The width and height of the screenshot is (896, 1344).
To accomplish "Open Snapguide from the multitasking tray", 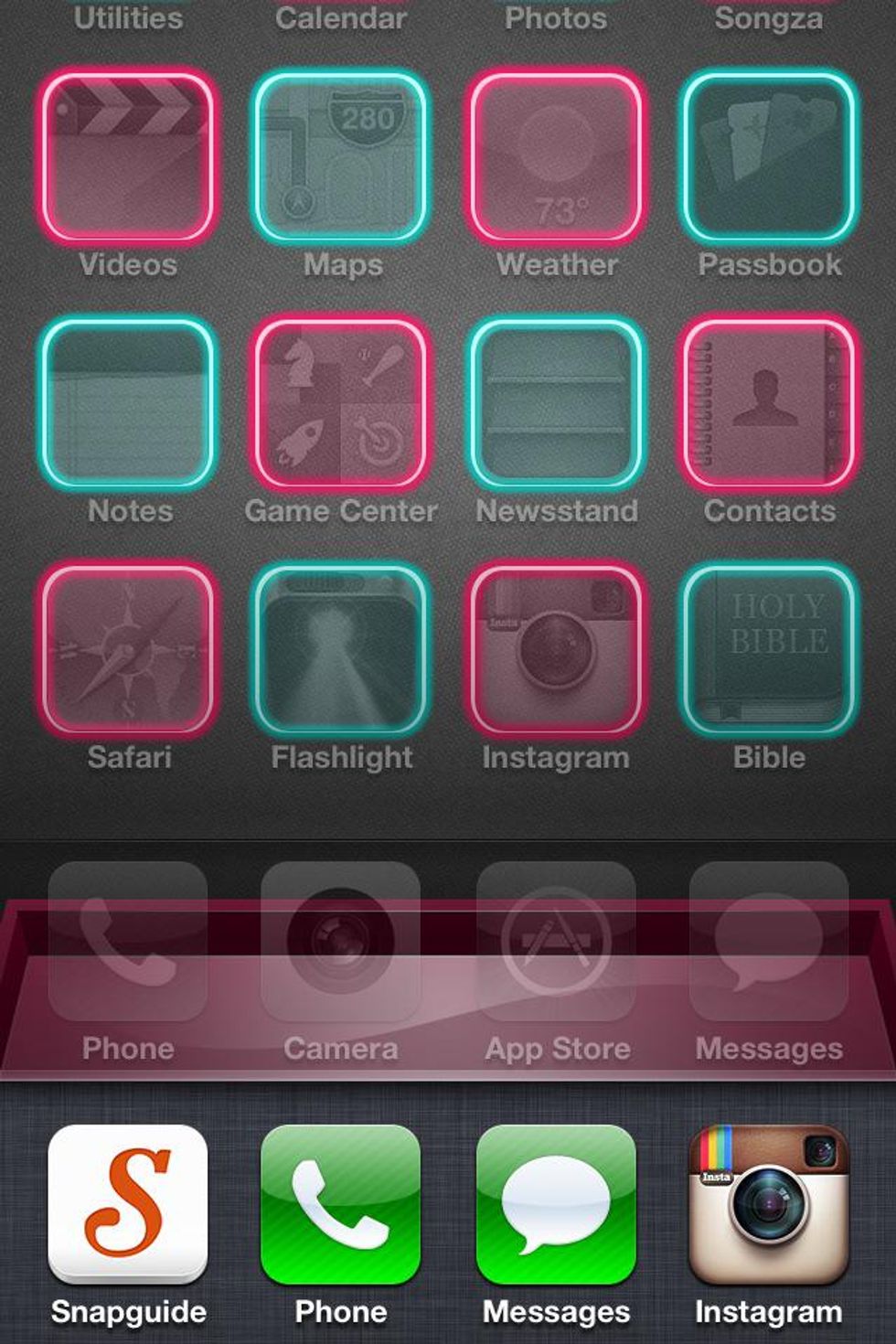I will pos(128,1205).
